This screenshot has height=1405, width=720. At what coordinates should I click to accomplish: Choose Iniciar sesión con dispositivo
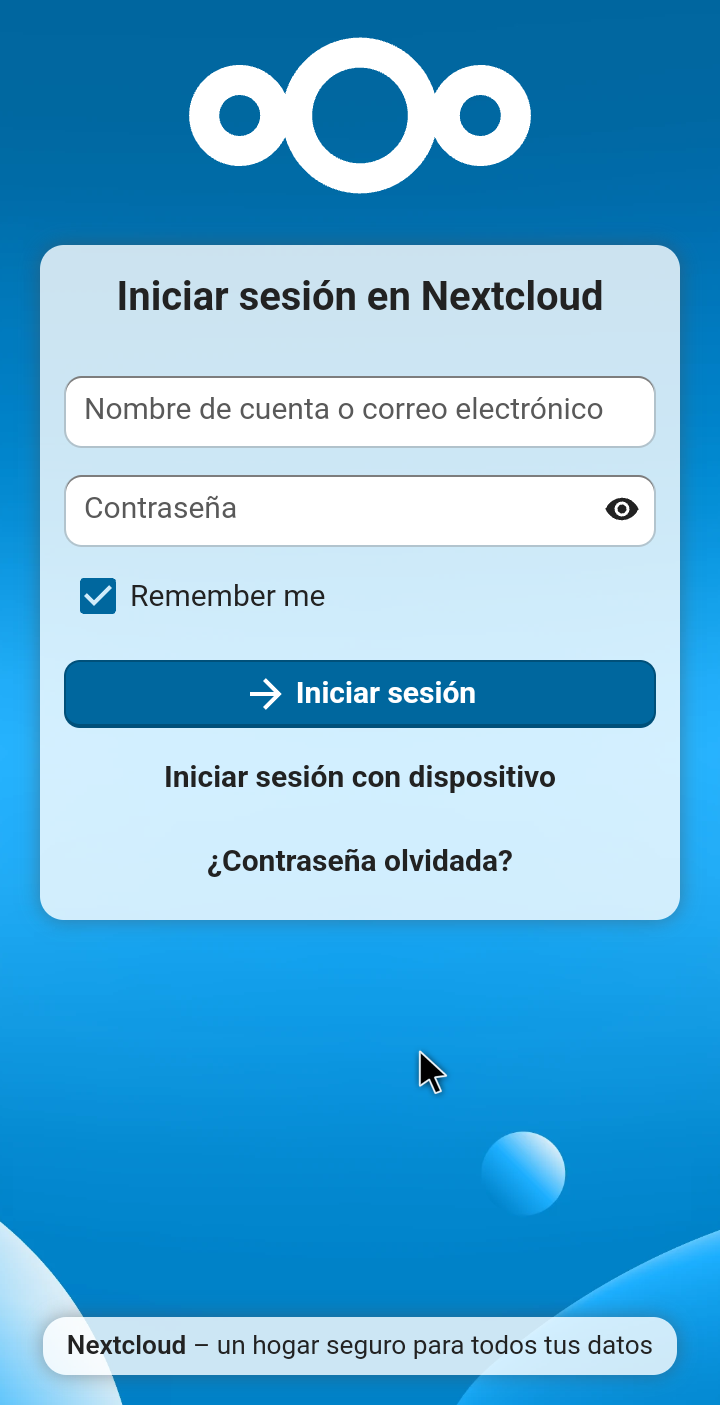click(x=359, y=777)
